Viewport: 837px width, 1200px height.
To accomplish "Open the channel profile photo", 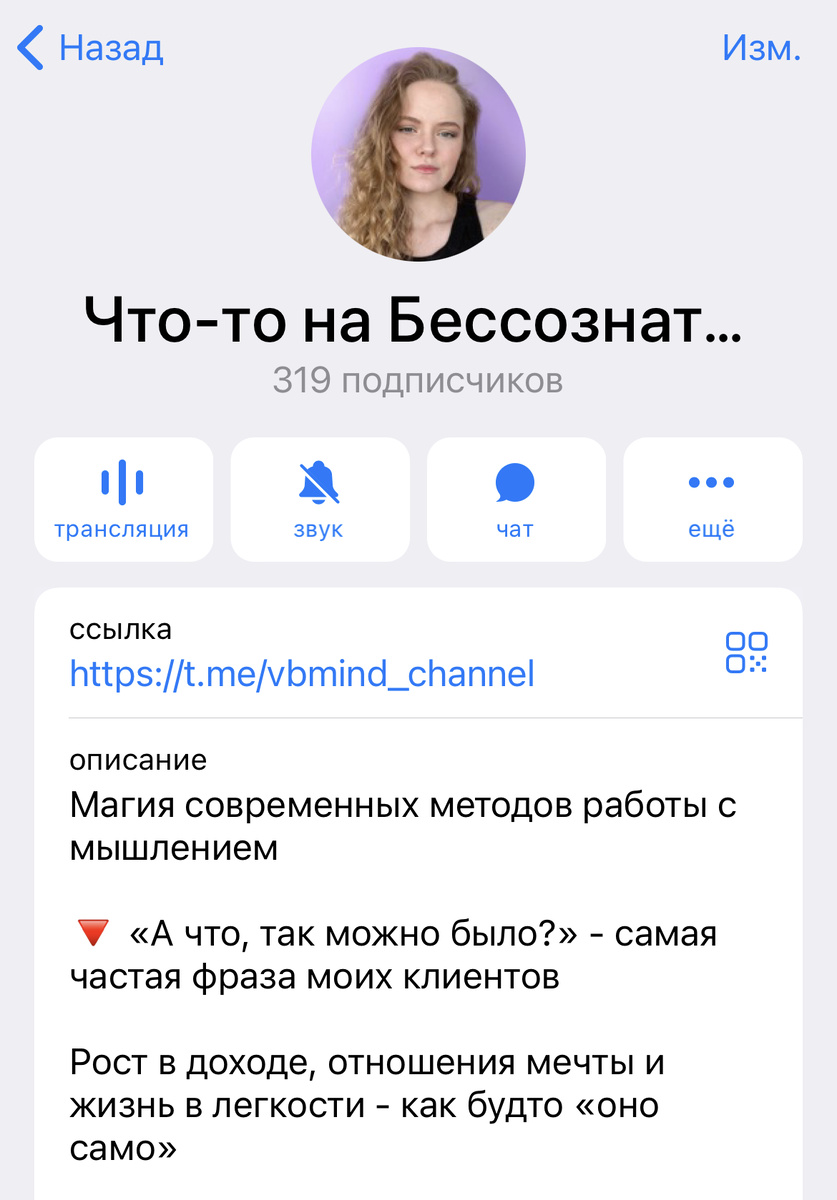I will (x=418, y=155).
